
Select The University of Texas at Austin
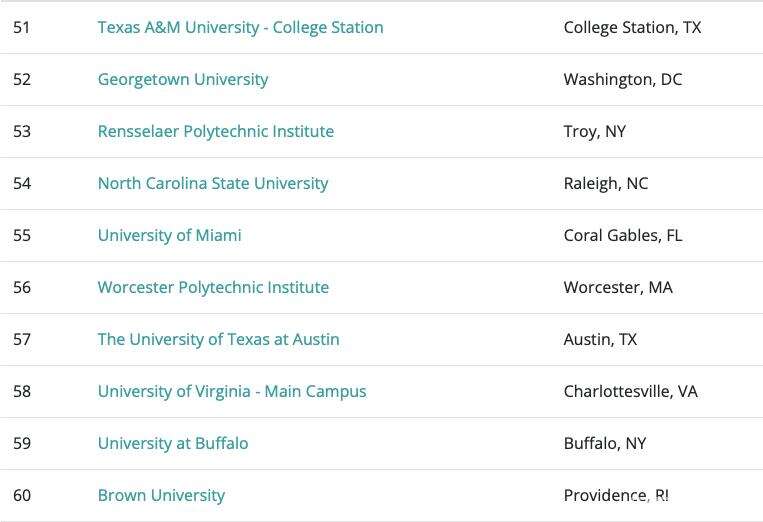[x=219, y=340]
